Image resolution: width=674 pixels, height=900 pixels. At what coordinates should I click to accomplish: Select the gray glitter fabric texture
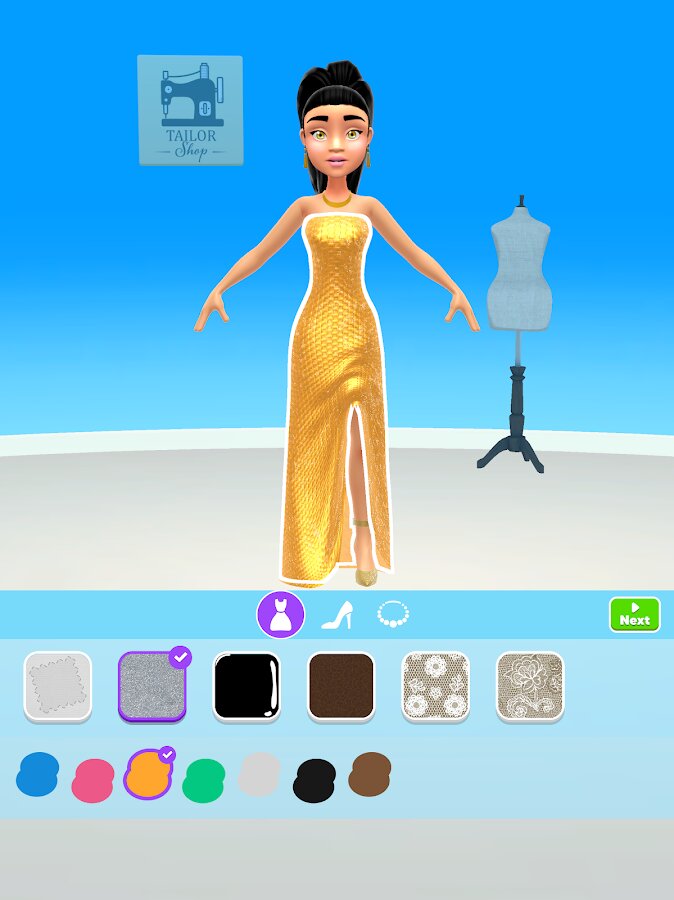[152, 686]
